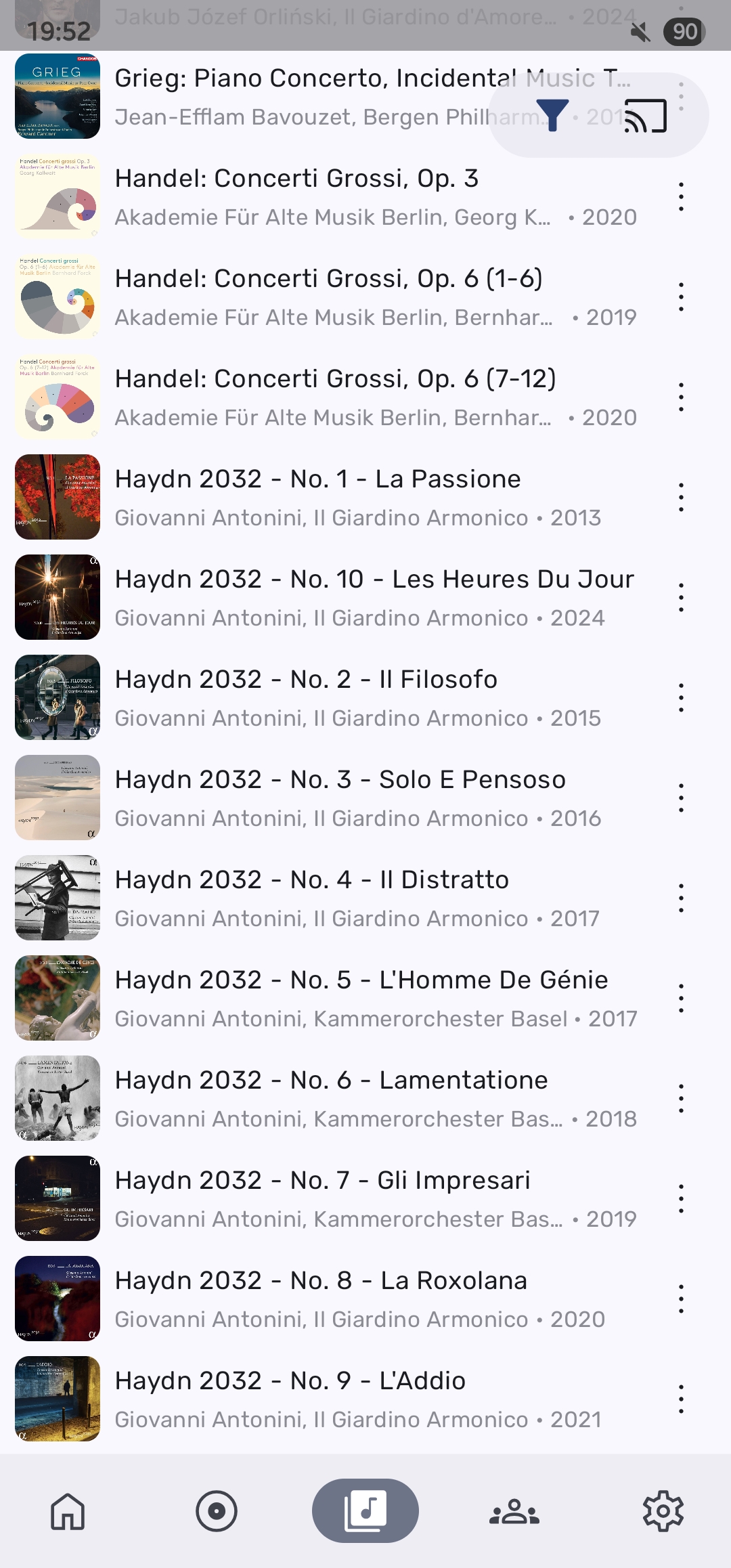The image size is (731, 1568).
Task: Open the album filter funnel icon
Action: click(552, 115)
